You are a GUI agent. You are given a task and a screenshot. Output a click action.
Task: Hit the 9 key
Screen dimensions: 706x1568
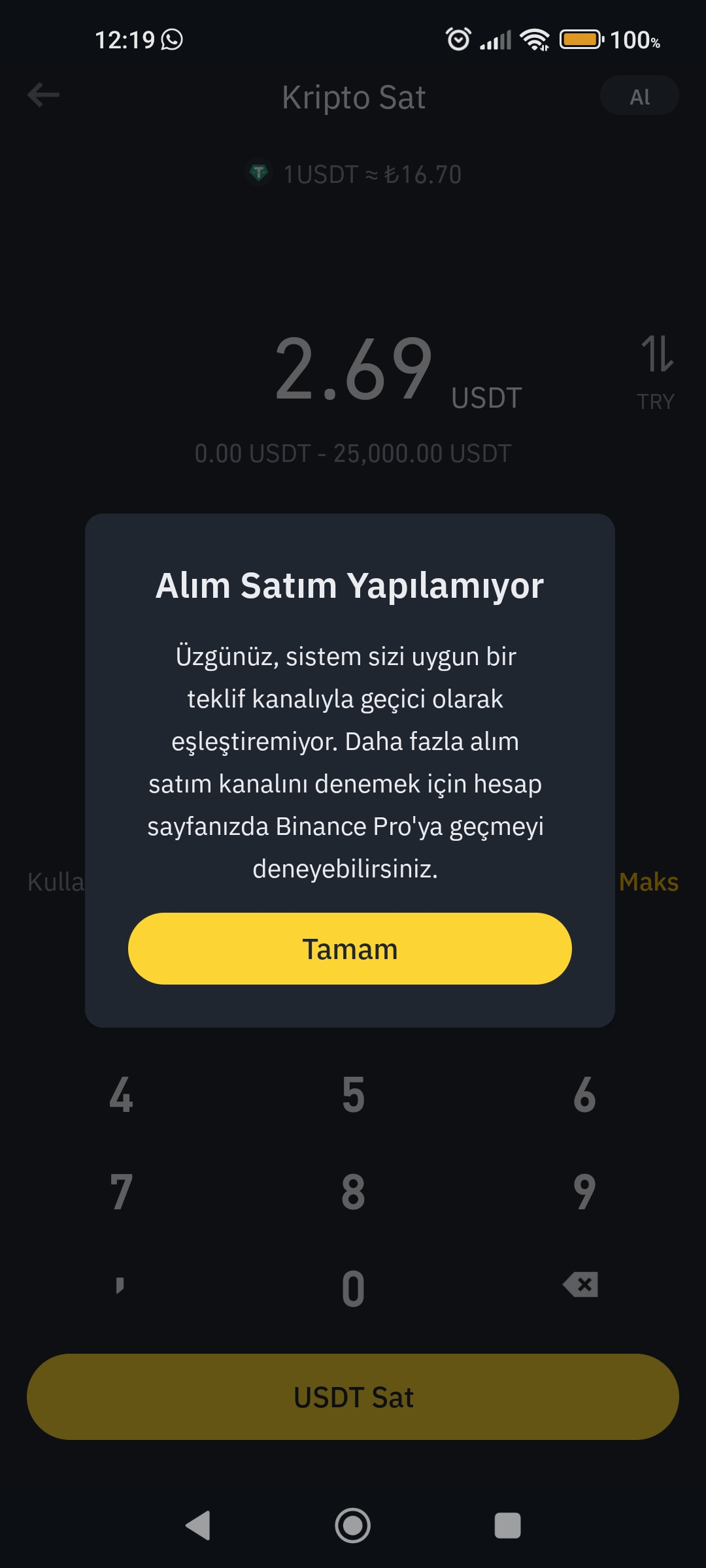click(584, 1192)
